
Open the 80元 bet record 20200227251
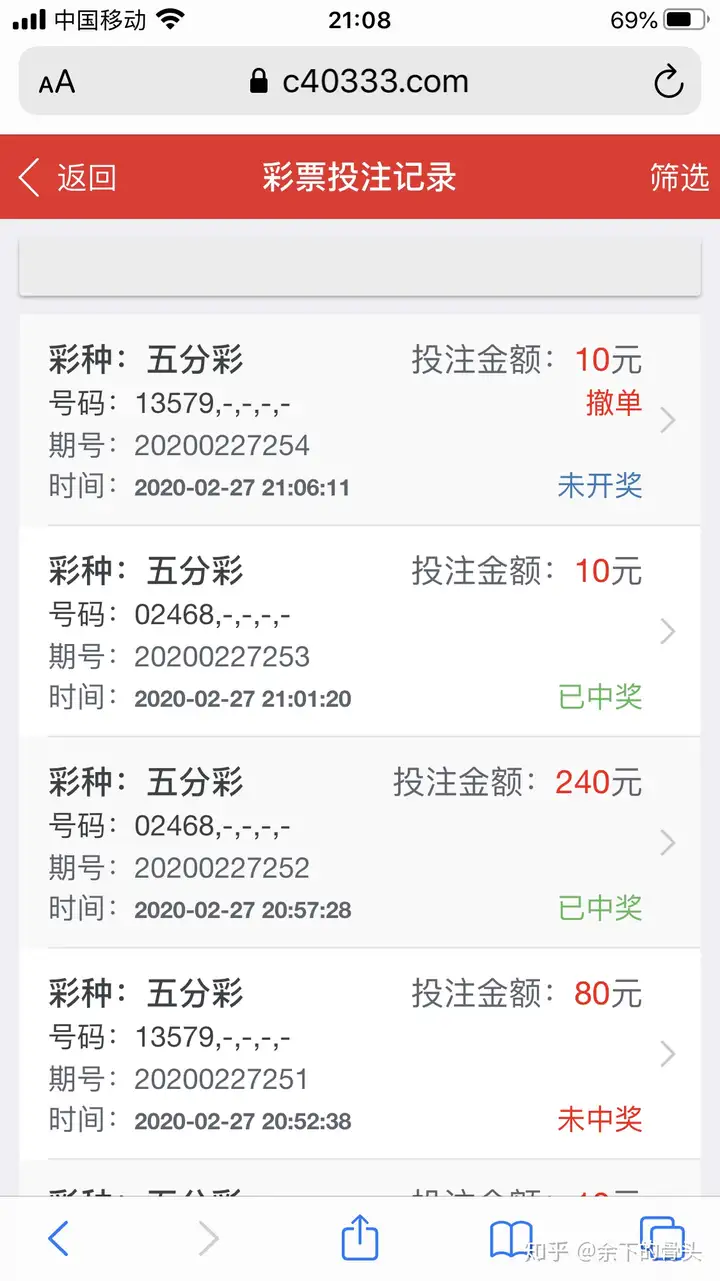coord(360,1054)
